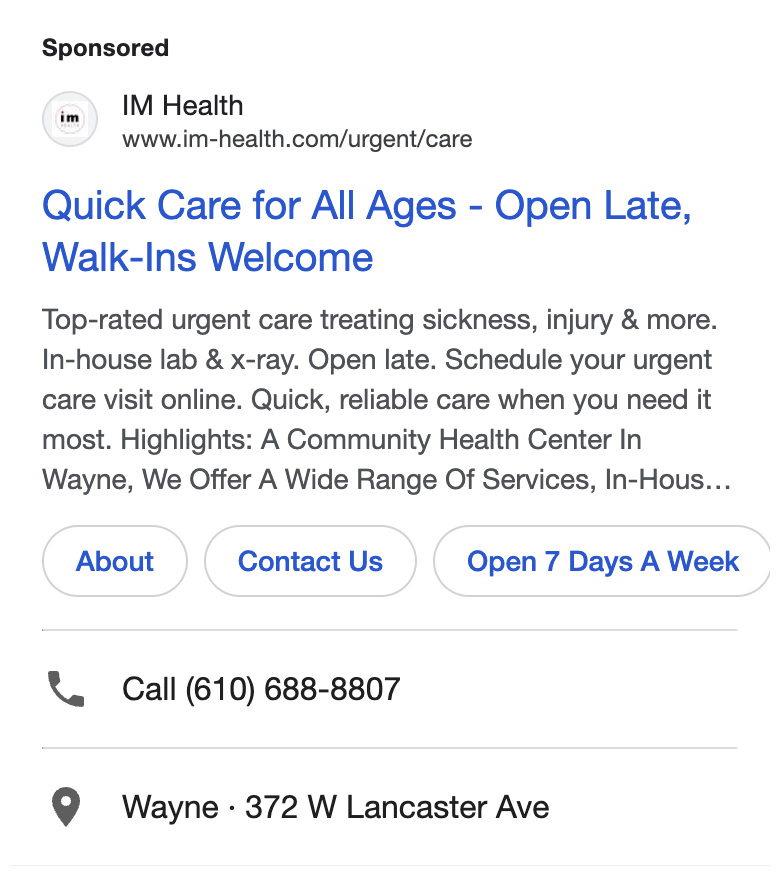Select the Contact Us chip
This screenshot has width=782, height=876.
coord(310,561)
